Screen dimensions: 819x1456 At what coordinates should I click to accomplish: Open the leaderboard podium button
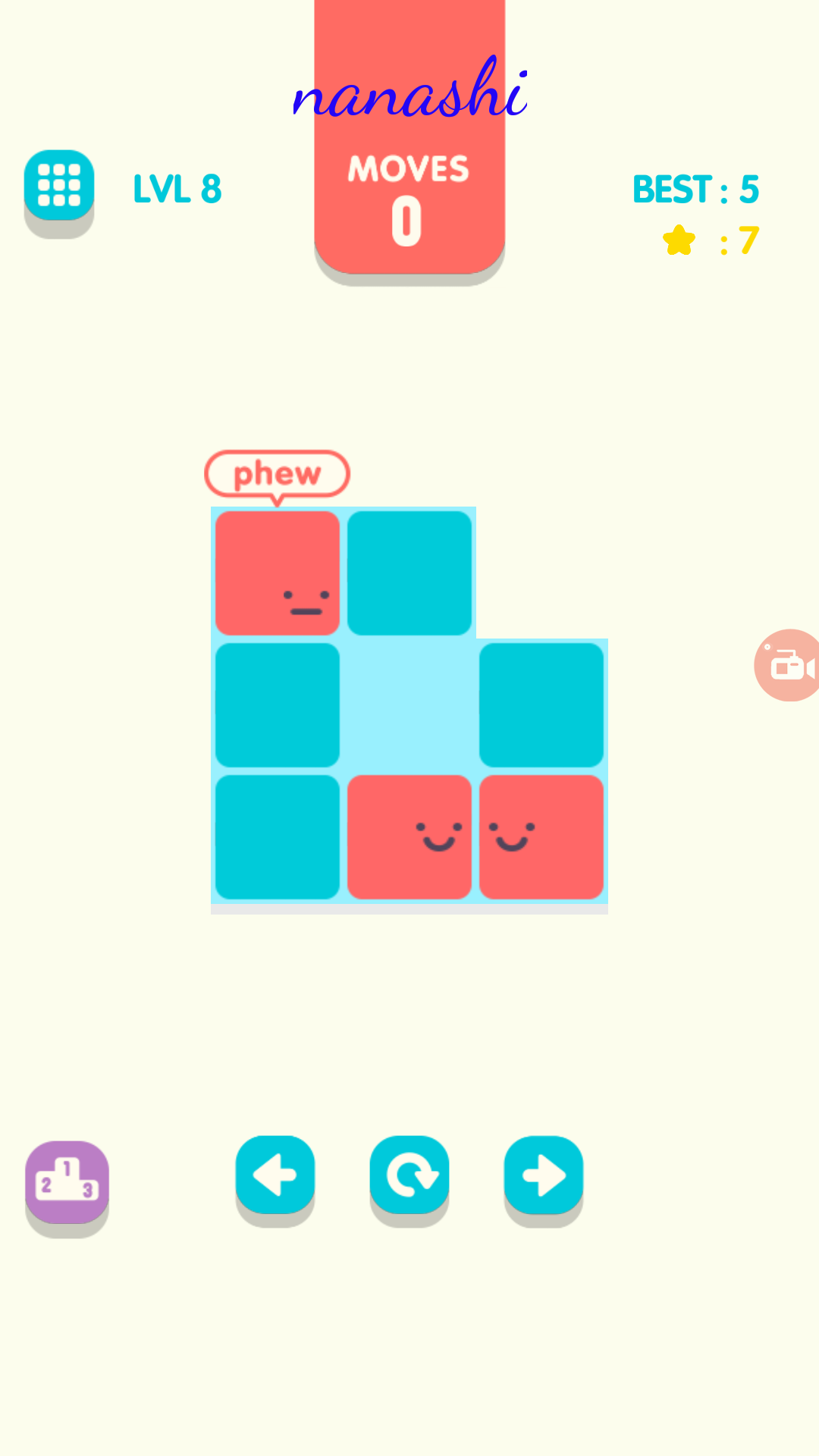[67, 1181]
